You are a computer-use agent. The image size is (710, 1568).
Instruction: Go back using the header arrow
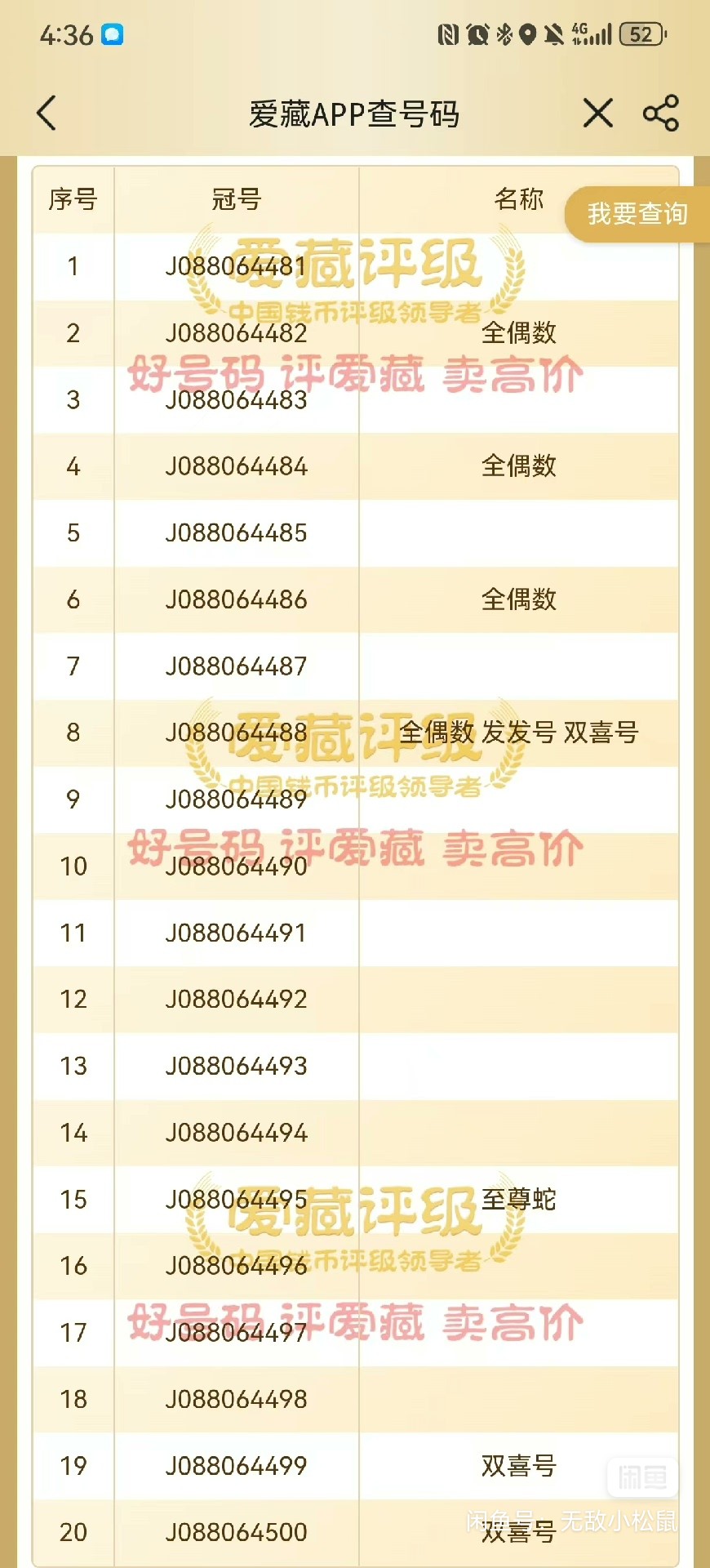[47, 114]
